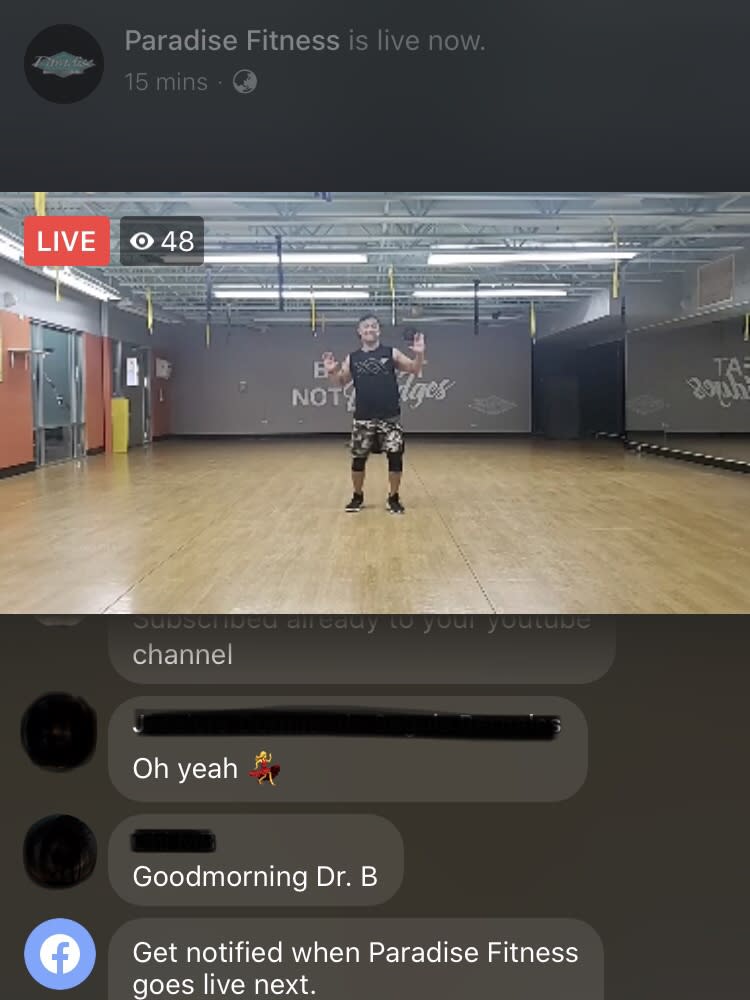Tap the live workout video
The image size is (750, 1000).
(374, 420)
